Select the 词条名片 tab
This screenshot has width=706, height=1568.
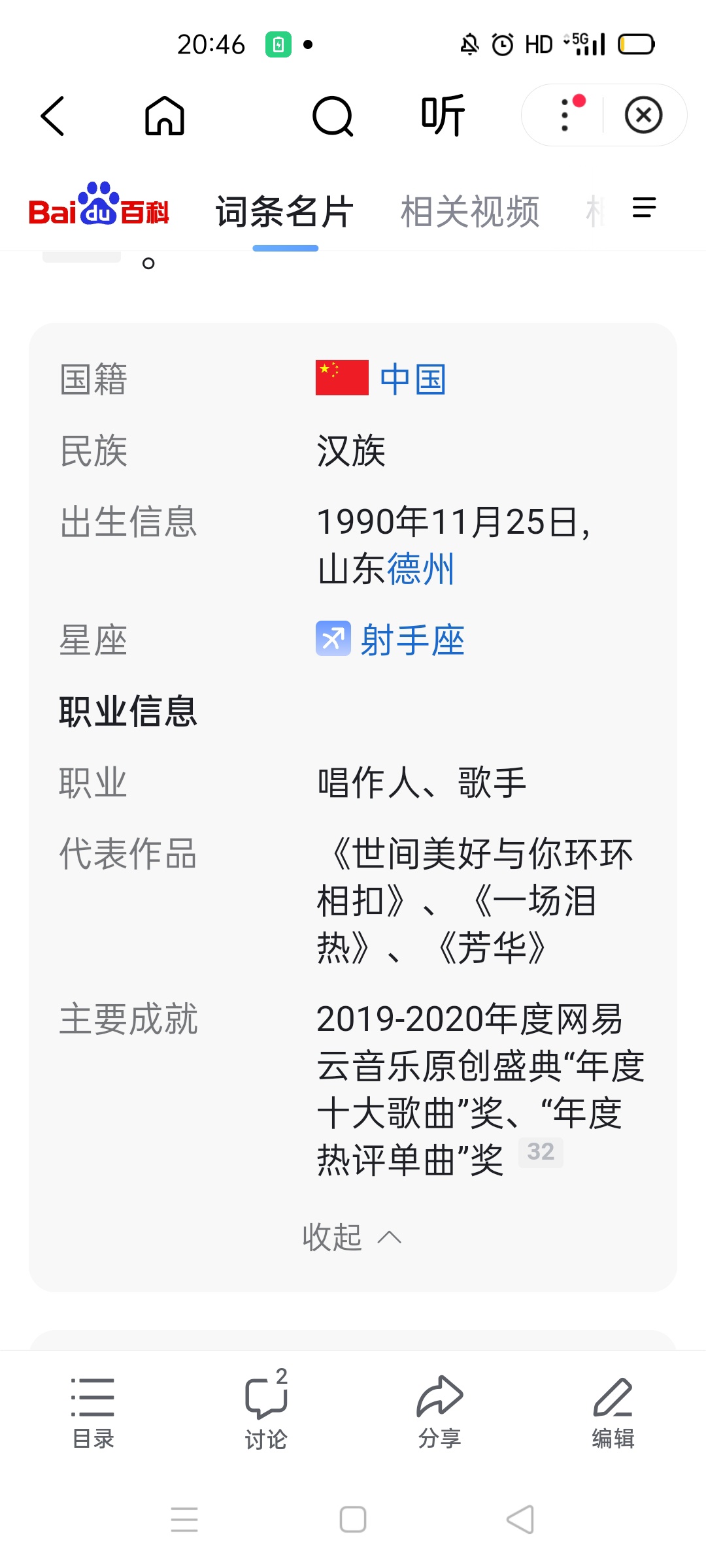point(285,212)
